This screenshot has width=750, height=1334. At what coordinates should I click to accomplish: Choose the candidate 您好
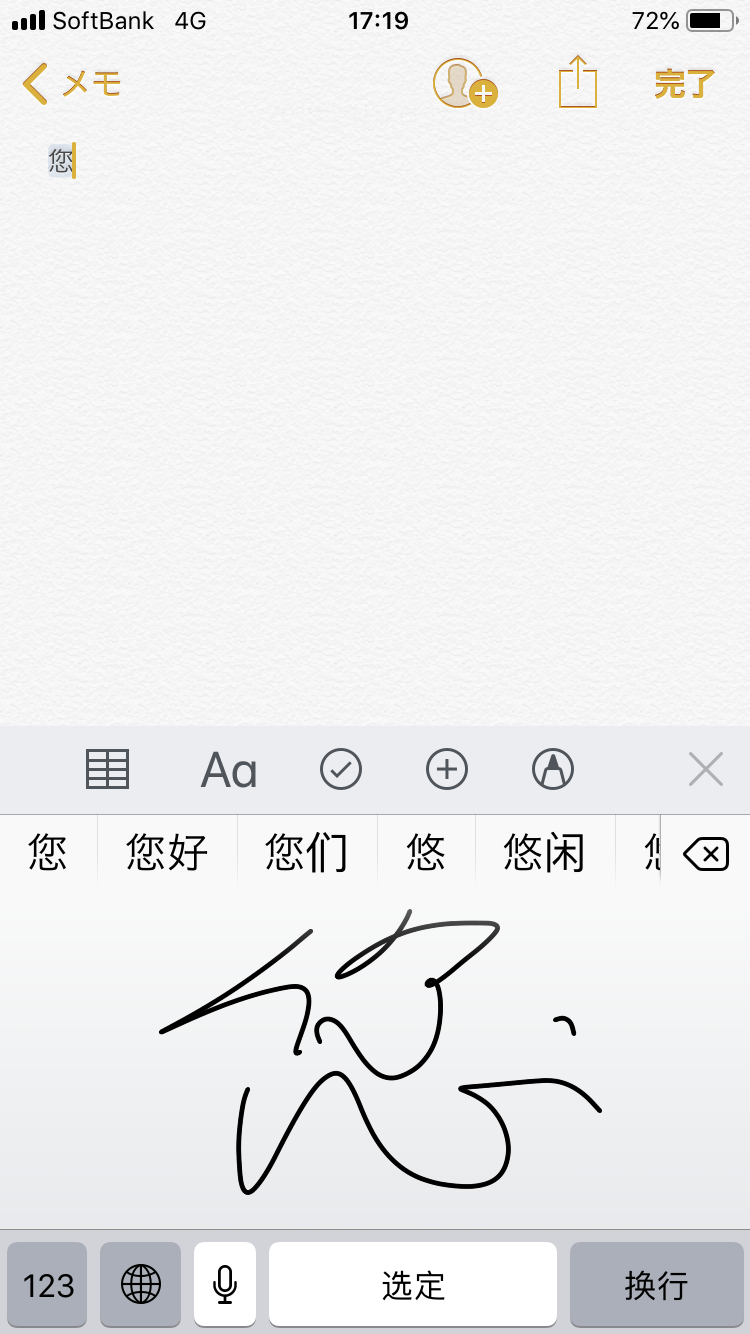pos(167,853)
